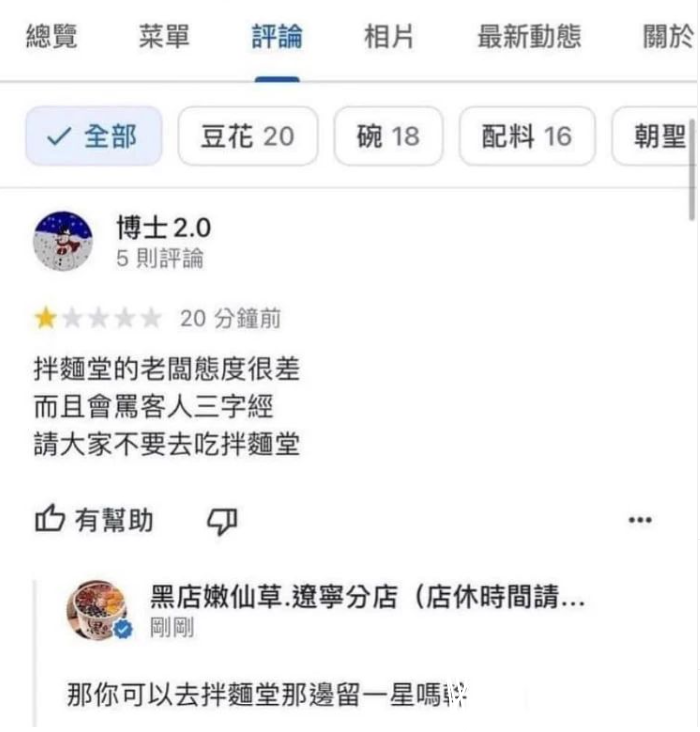
Task: Filter reviews by 配料 16
Action: [x=527, y=136]
